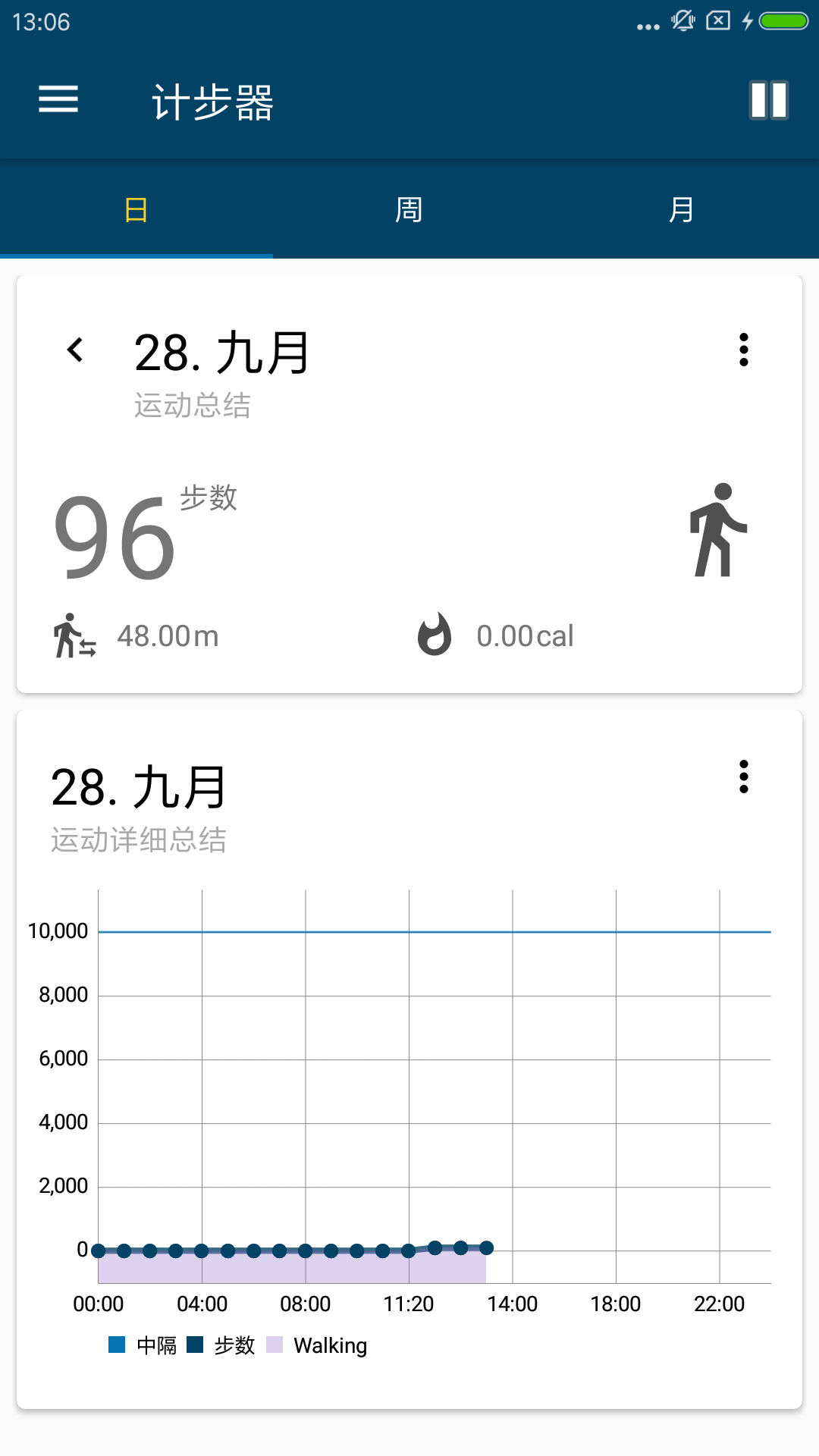Open the hamburger navigation drawer
Screen dimensions: 819x1456
pos(58,99)
